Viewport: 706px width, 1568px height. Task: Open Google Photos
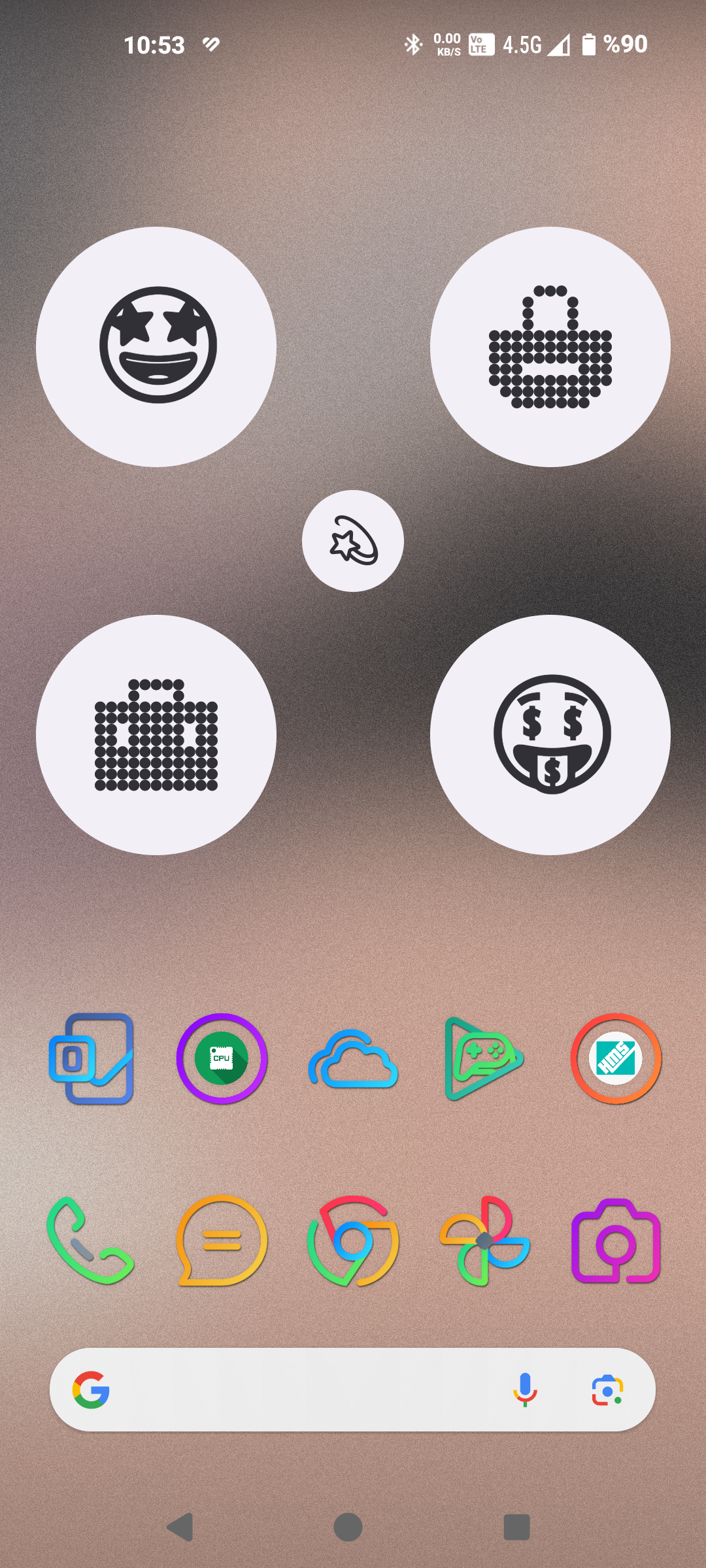pos(484,1241)
